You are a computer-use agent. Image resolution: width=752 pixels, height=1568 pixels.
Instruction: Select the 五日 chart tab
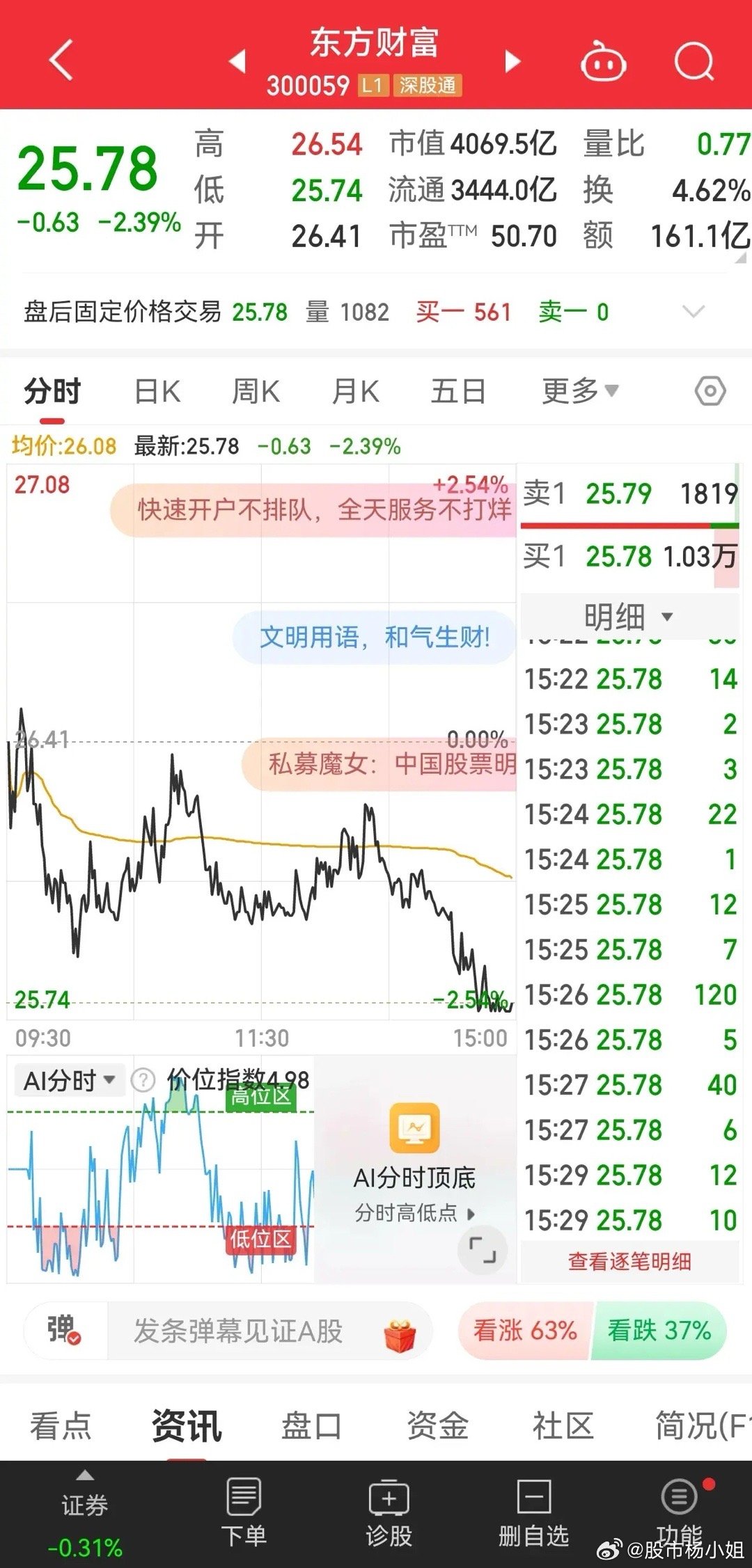coord(458,391)
